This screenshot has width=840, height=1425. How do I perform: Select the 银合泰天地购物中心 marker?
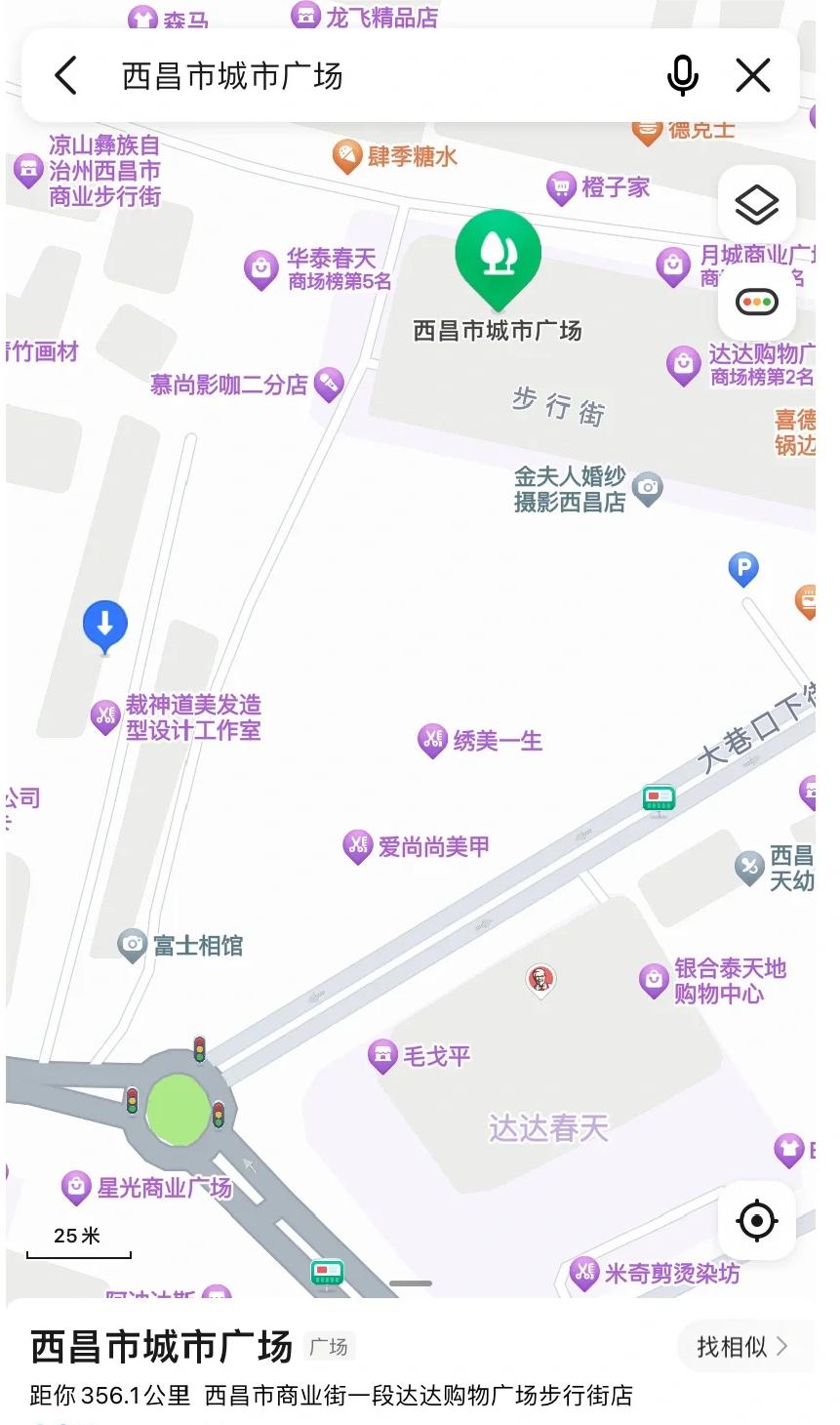click(654, 981)
